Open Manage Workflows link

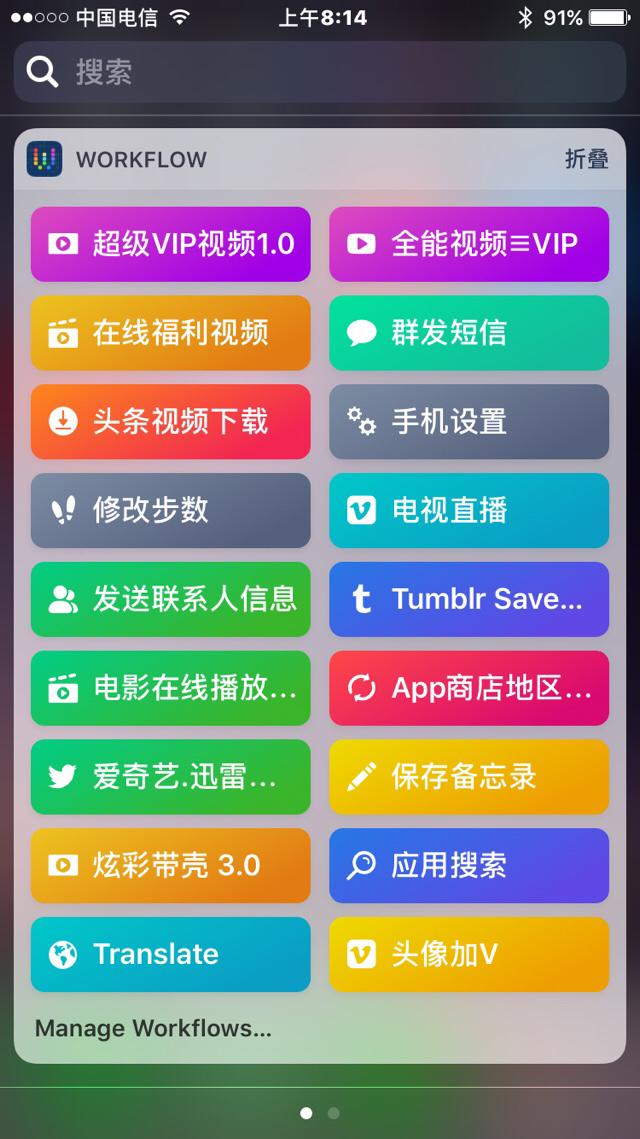tap(153, 1028)
